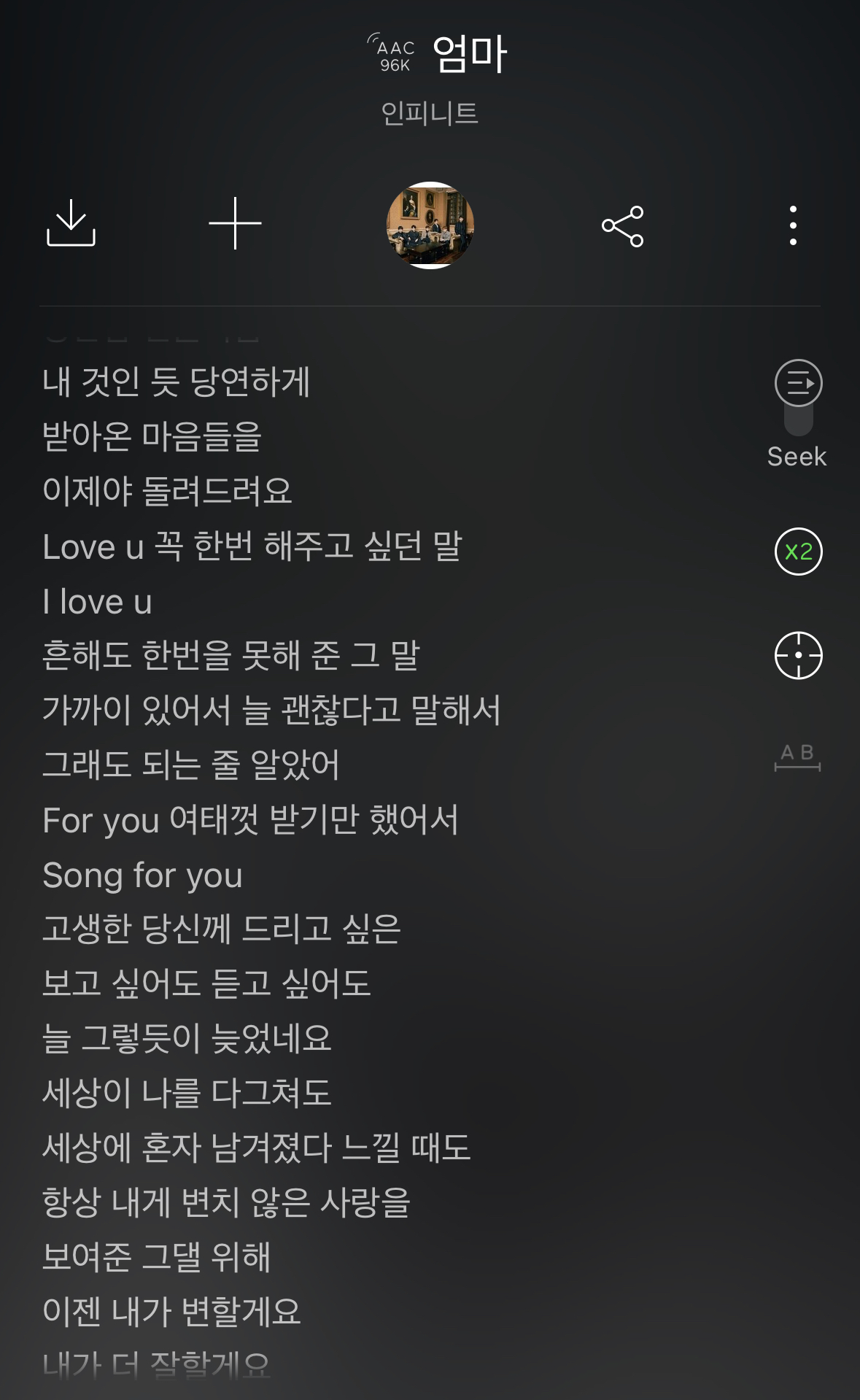The image size is (860, 1400).
Task: Share this song
Action: point(622,225)
